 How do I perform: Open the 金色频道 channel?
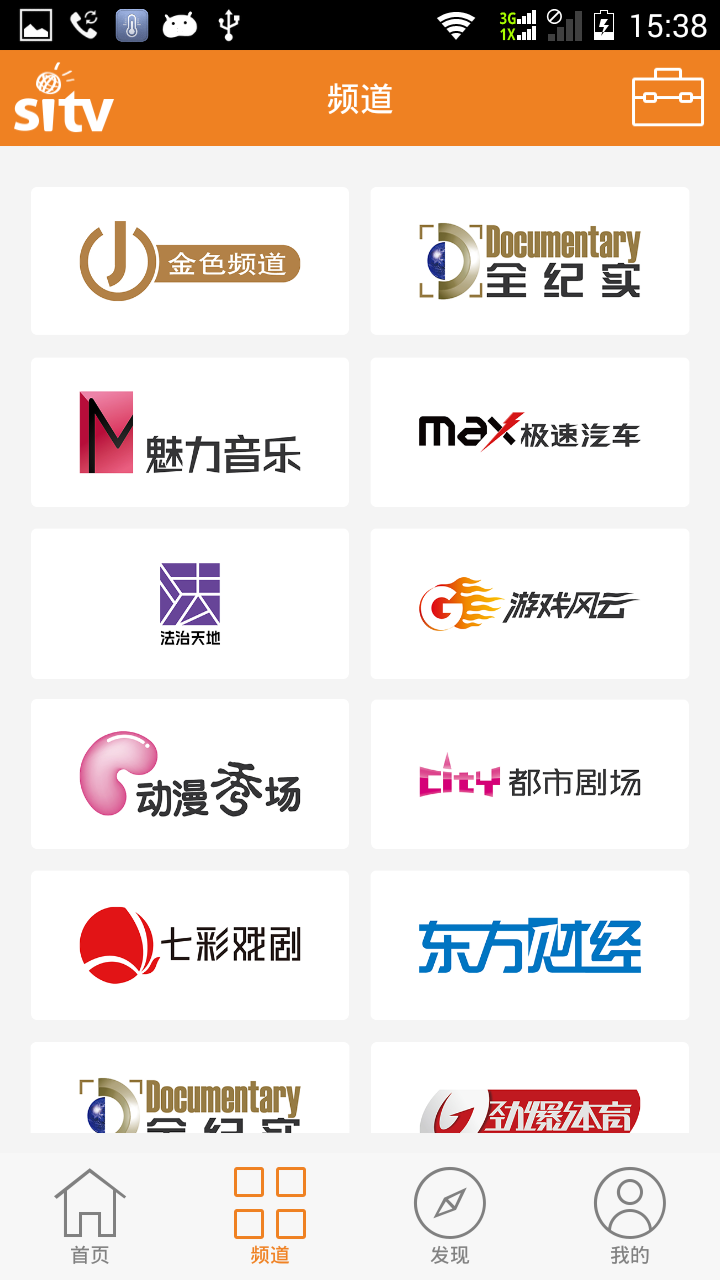[x=190, y=261]
